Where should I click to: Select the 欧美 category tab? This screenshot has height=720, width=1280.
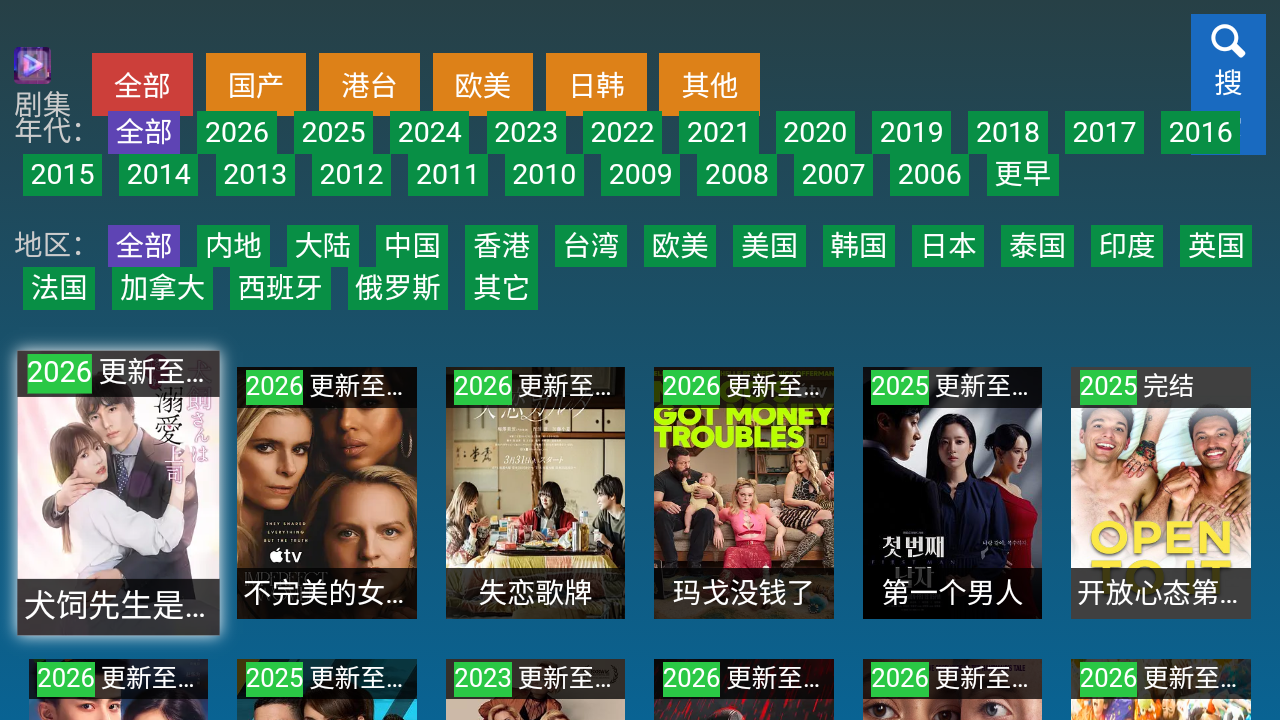point(483,85)
